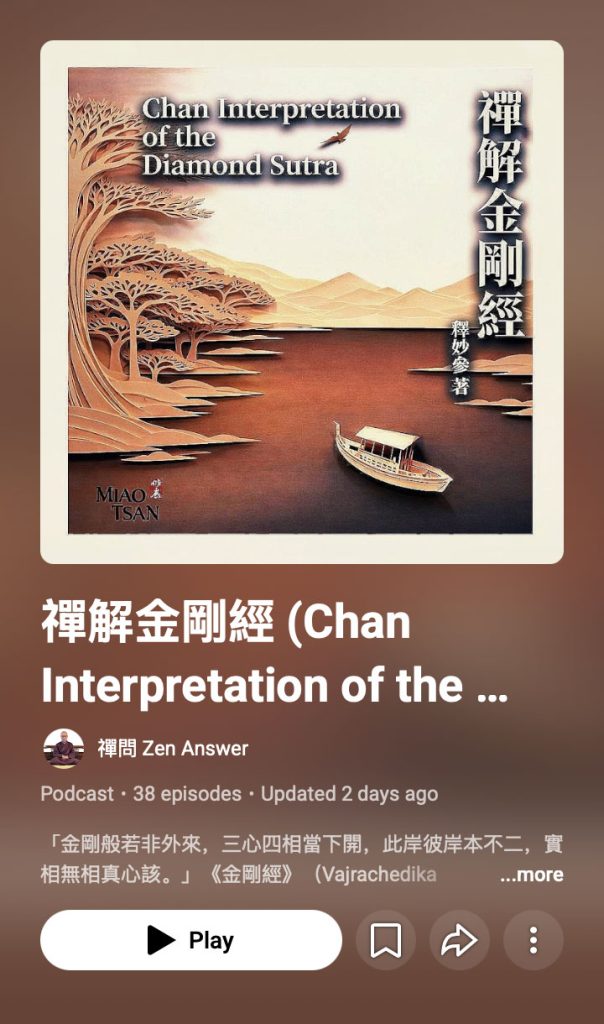Expand description with ...more
Screen dimensions: 604x1024
pyautogui.click(x=532, y=875)
